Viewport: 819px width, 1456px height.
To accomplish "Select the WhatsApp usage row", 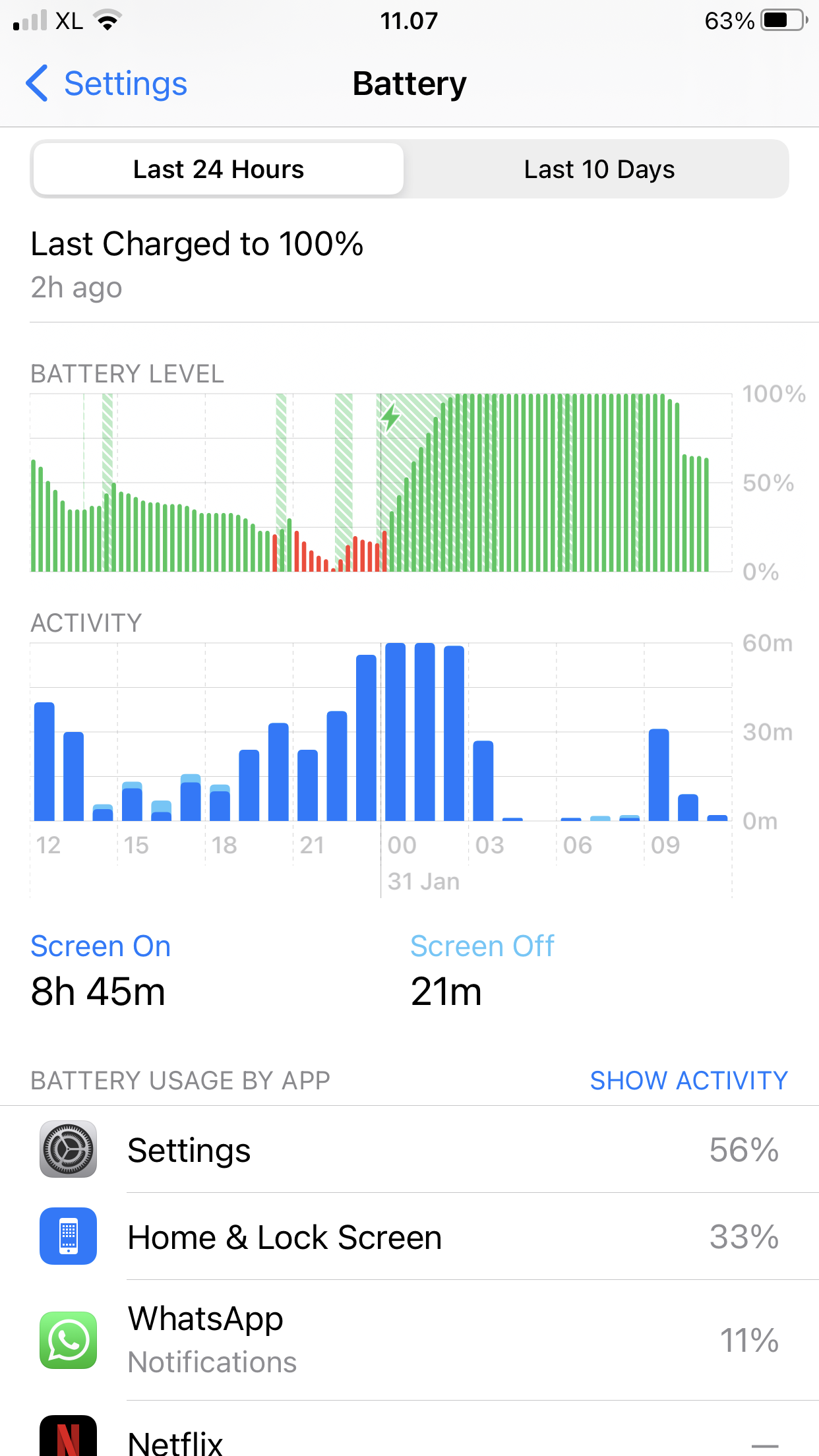I will pos(409,1340).
